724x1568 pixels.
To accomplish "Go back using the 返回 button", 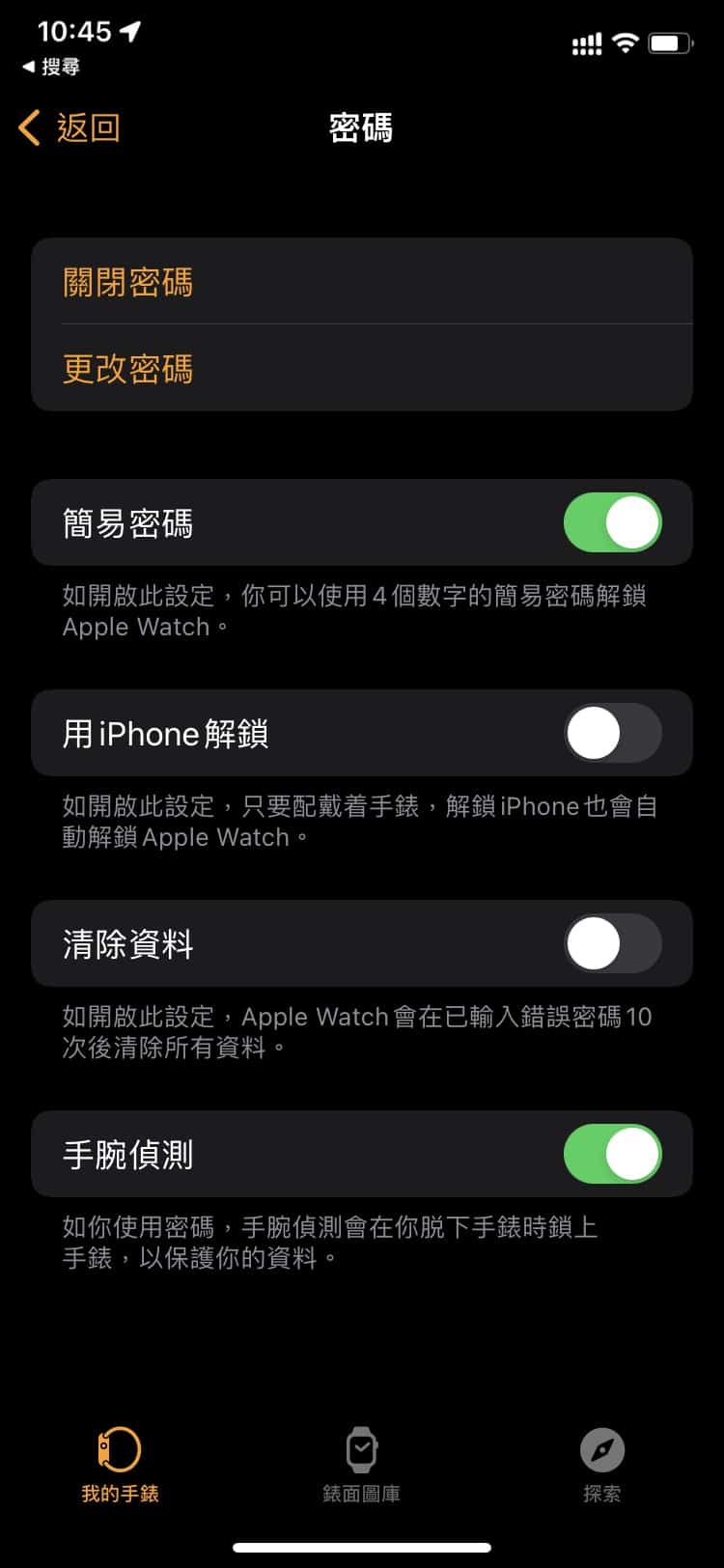I will pyautogui.click(x=70, y=127).
